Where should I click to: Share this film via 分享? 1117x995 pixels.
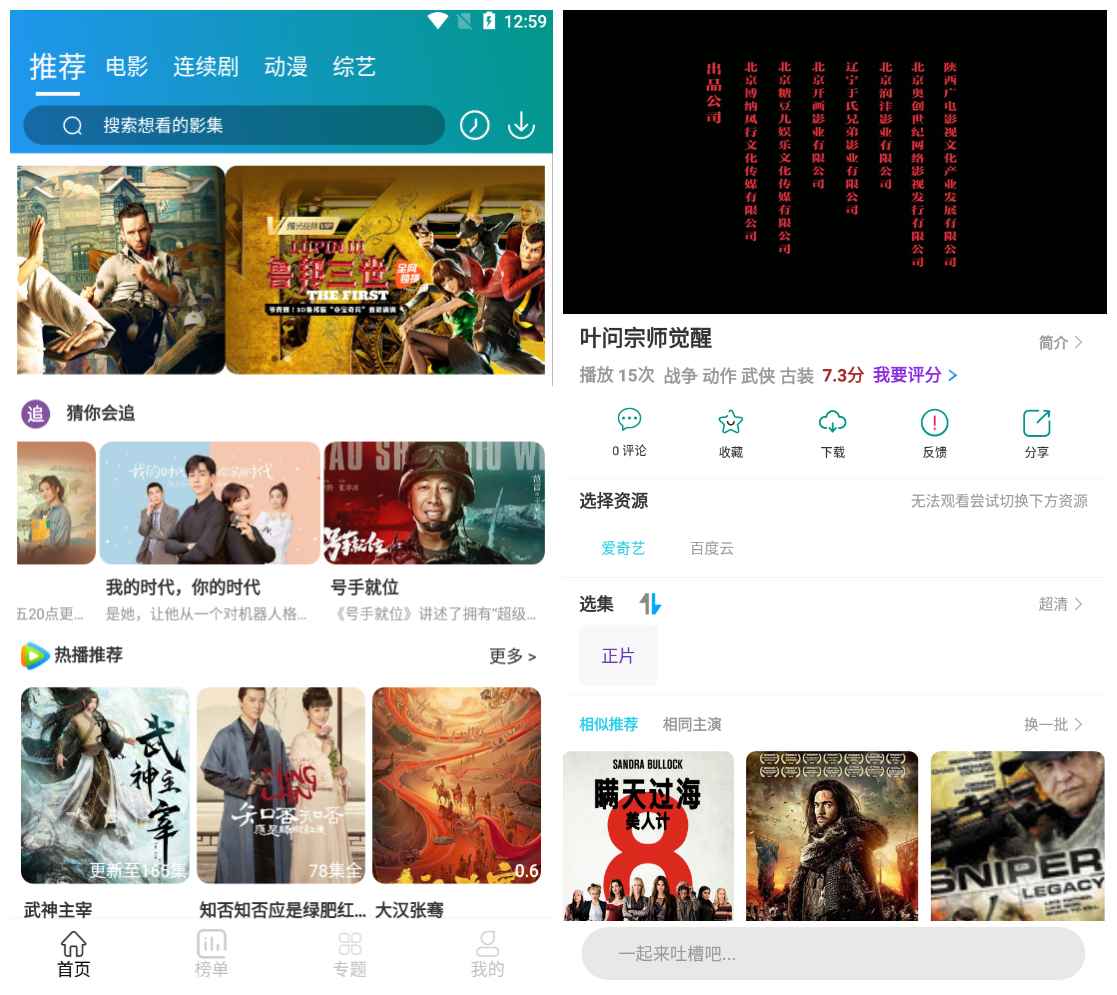click(1036, 433)
